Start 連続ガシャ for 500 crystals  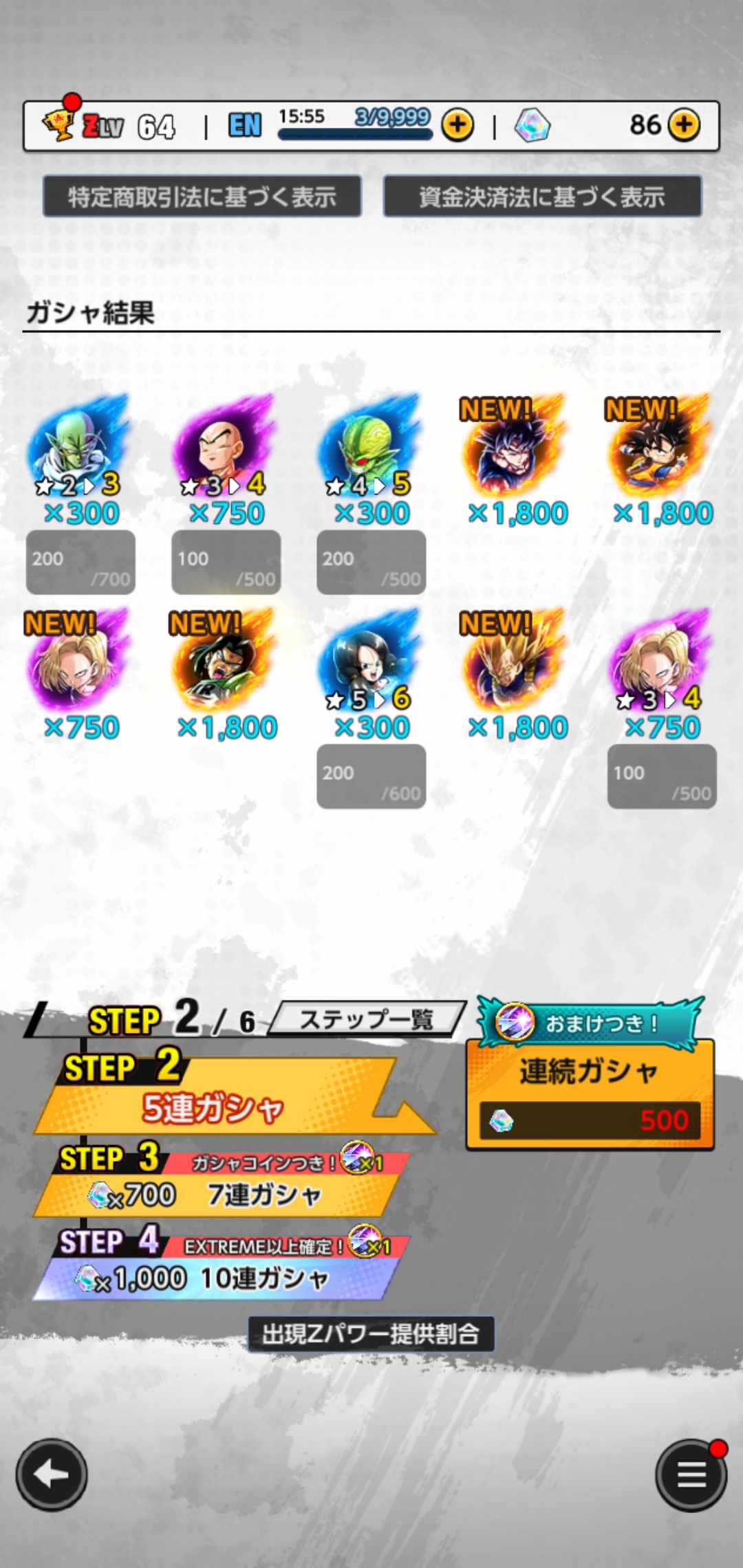590,1095
